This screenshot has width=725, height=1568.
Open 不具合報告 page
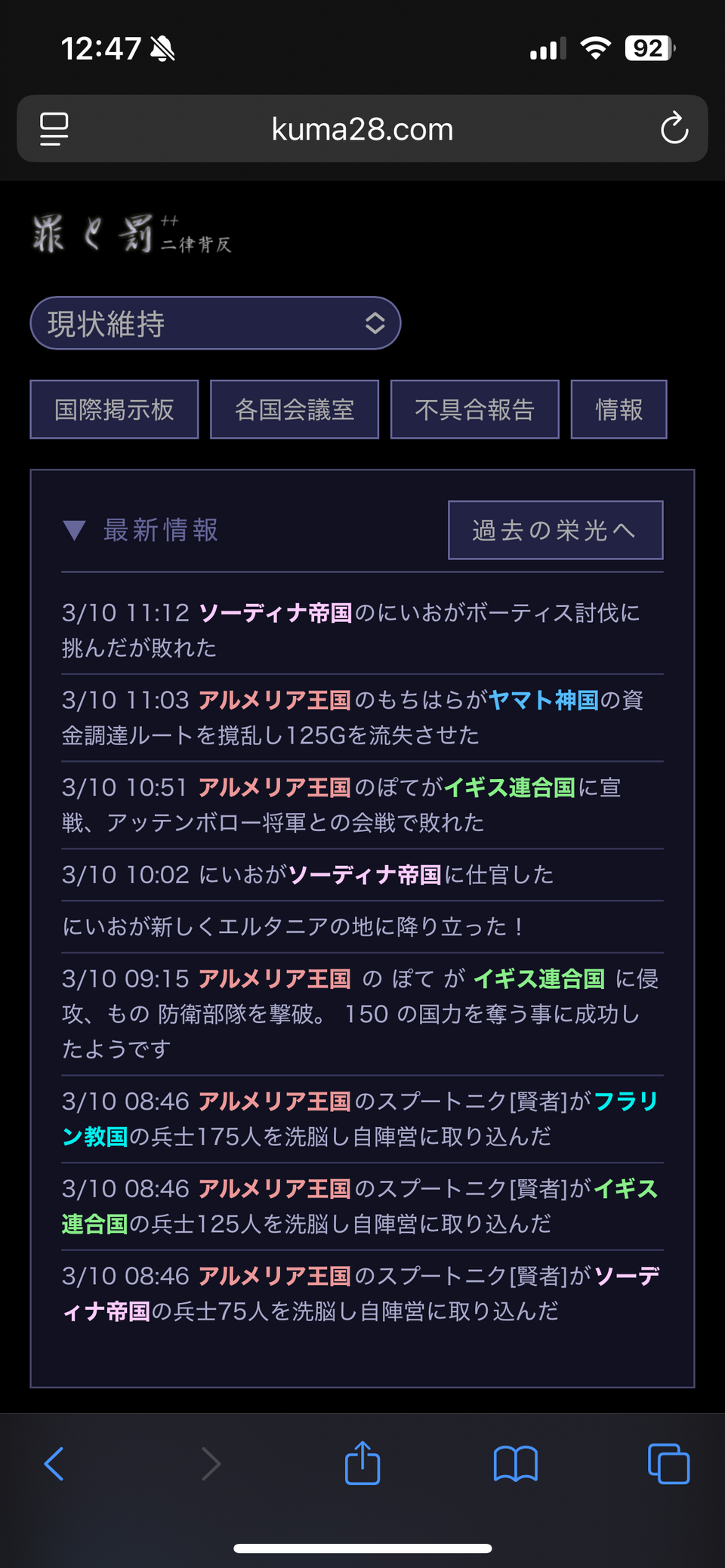pyautogui.click(x=474, y=410)
